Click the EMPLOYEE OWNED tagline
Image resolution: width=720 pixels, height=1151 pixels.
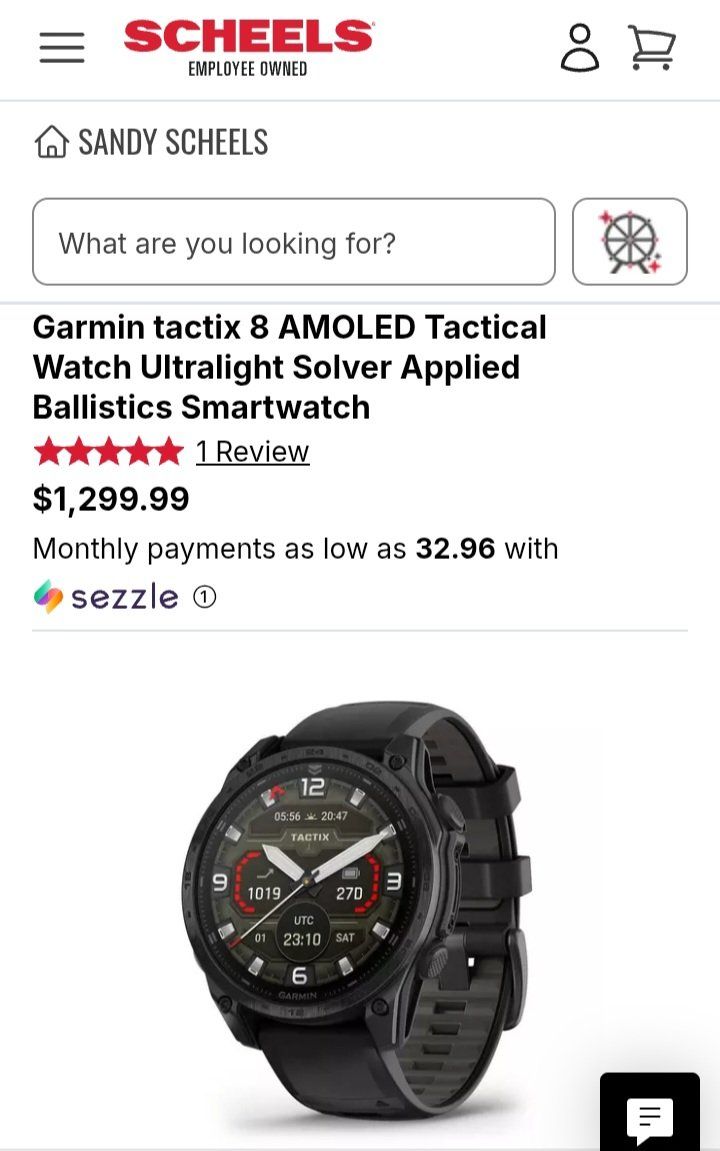(x=246, y=71)
